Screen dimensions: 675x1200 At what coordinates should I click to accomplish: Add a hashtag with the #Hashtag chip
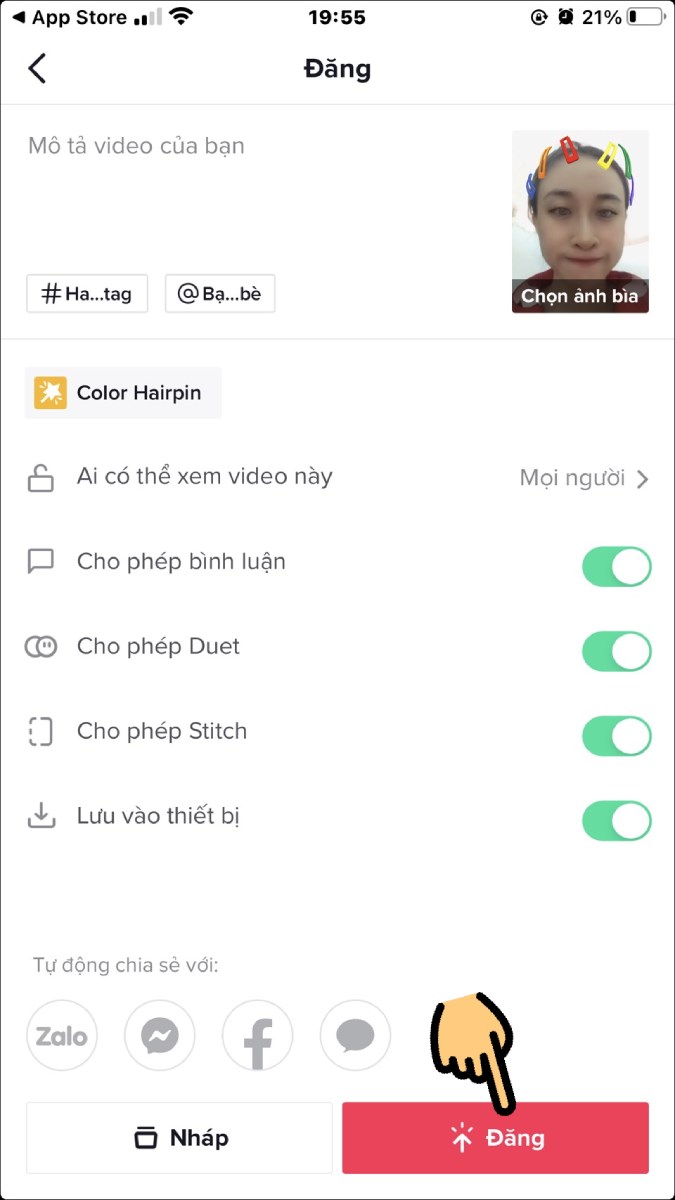[87, 294]
